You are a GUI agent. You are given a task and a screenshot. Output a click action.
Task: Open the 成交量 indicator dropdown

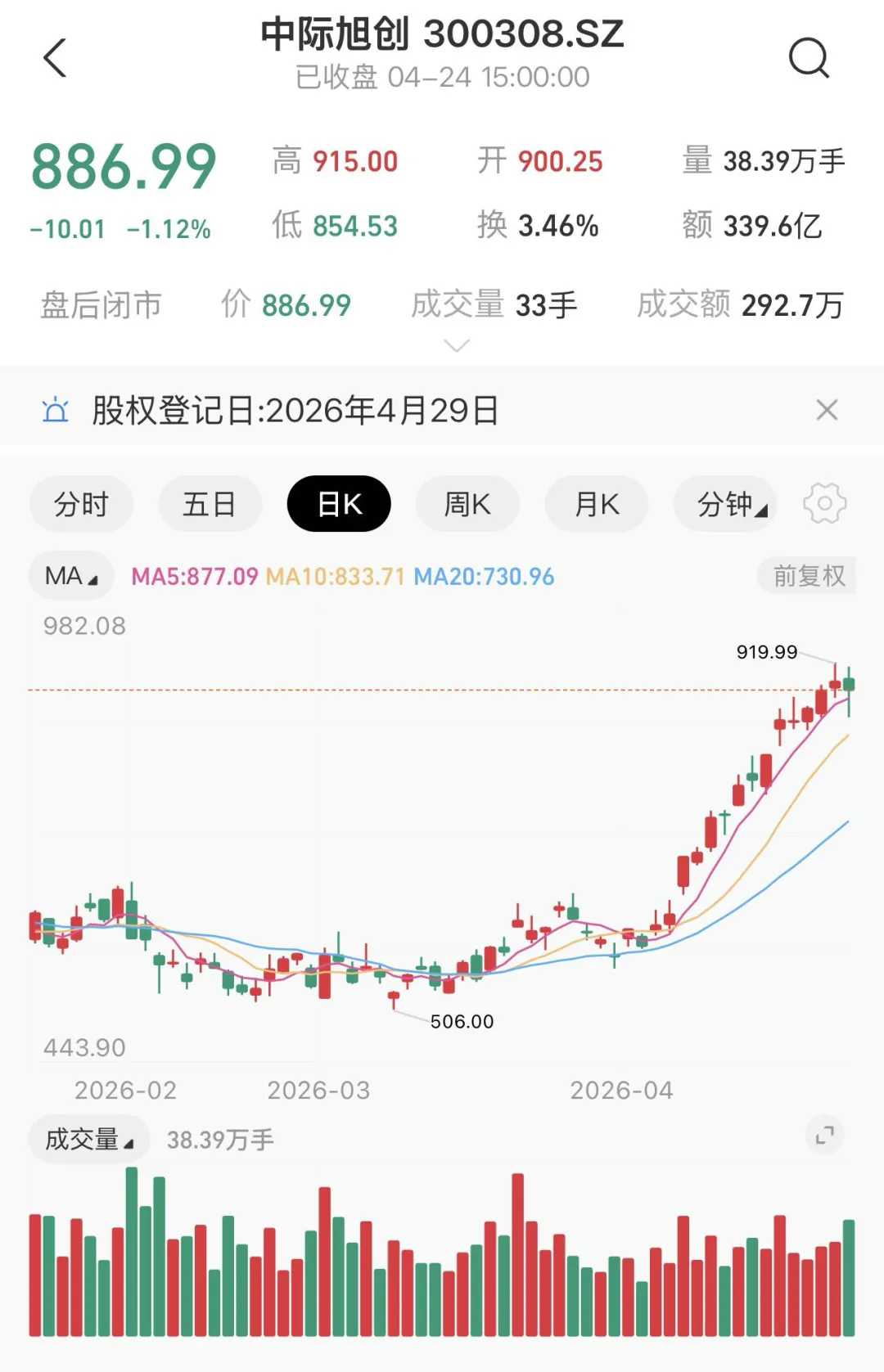[x=88, y=1139]
